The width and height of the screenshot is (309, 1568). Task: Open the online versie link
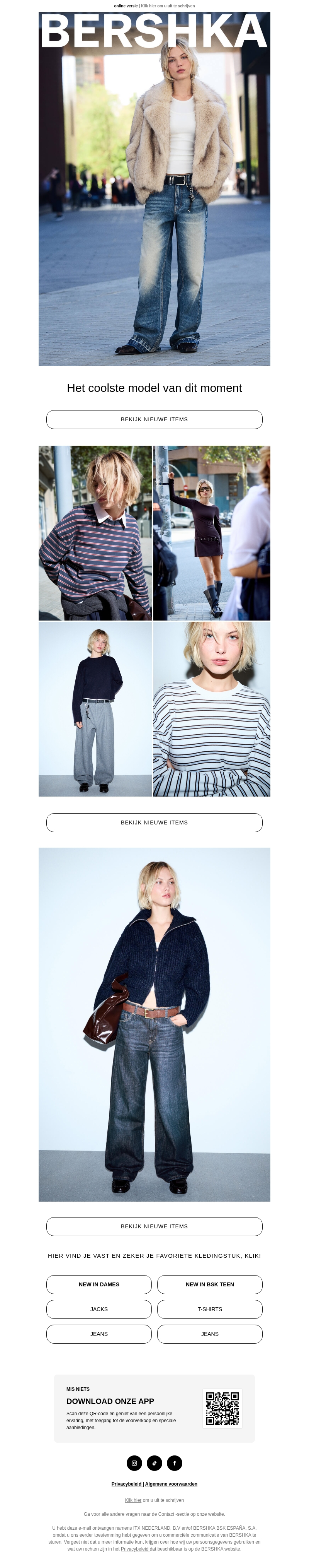(x=126, y=5)
